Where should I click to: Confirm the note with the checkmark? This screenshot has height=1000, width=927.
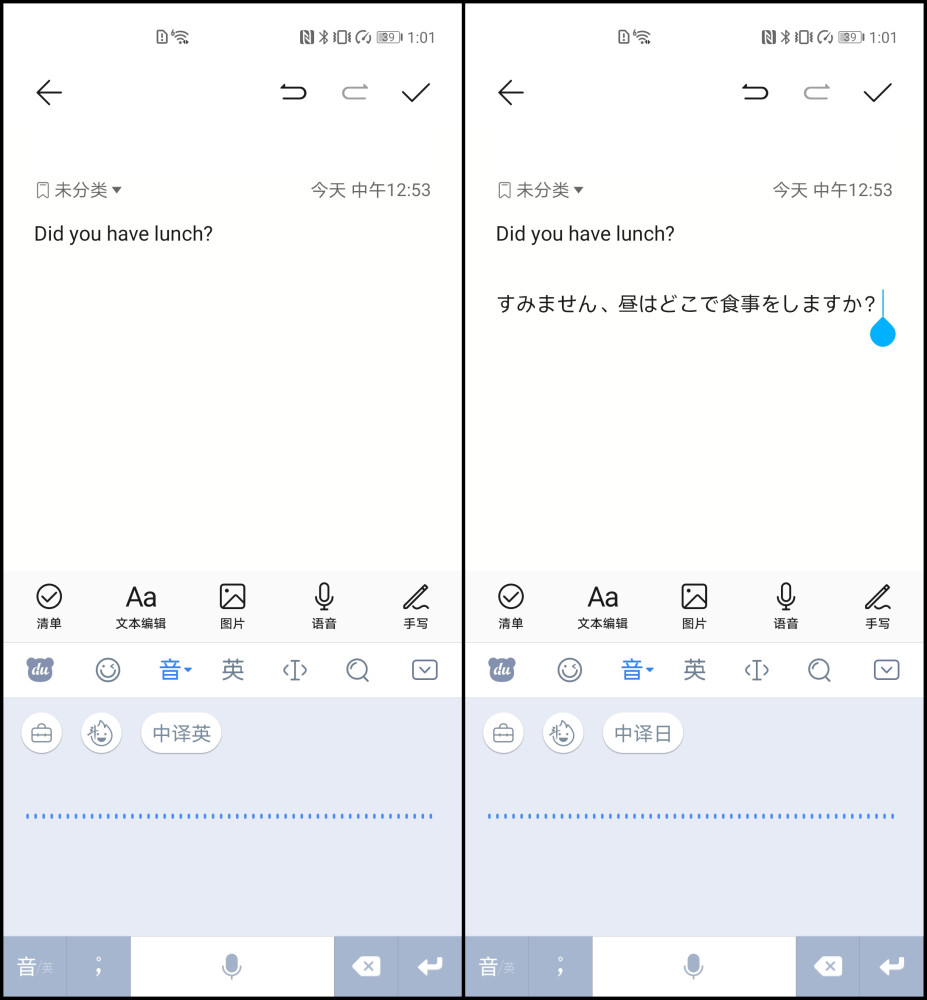(x=416, y=92)
